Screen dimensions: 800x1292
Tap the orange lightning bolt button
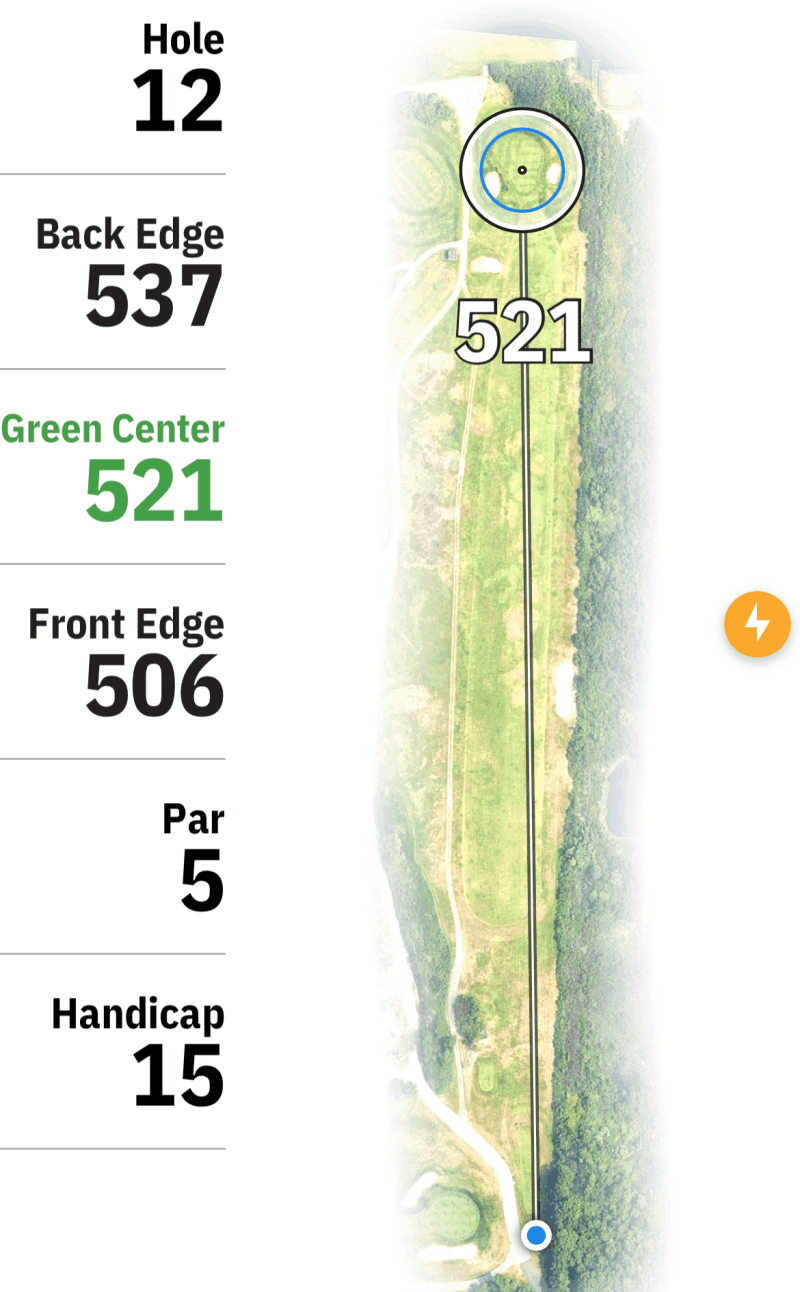pyautogui.click(x=757, y=624)
